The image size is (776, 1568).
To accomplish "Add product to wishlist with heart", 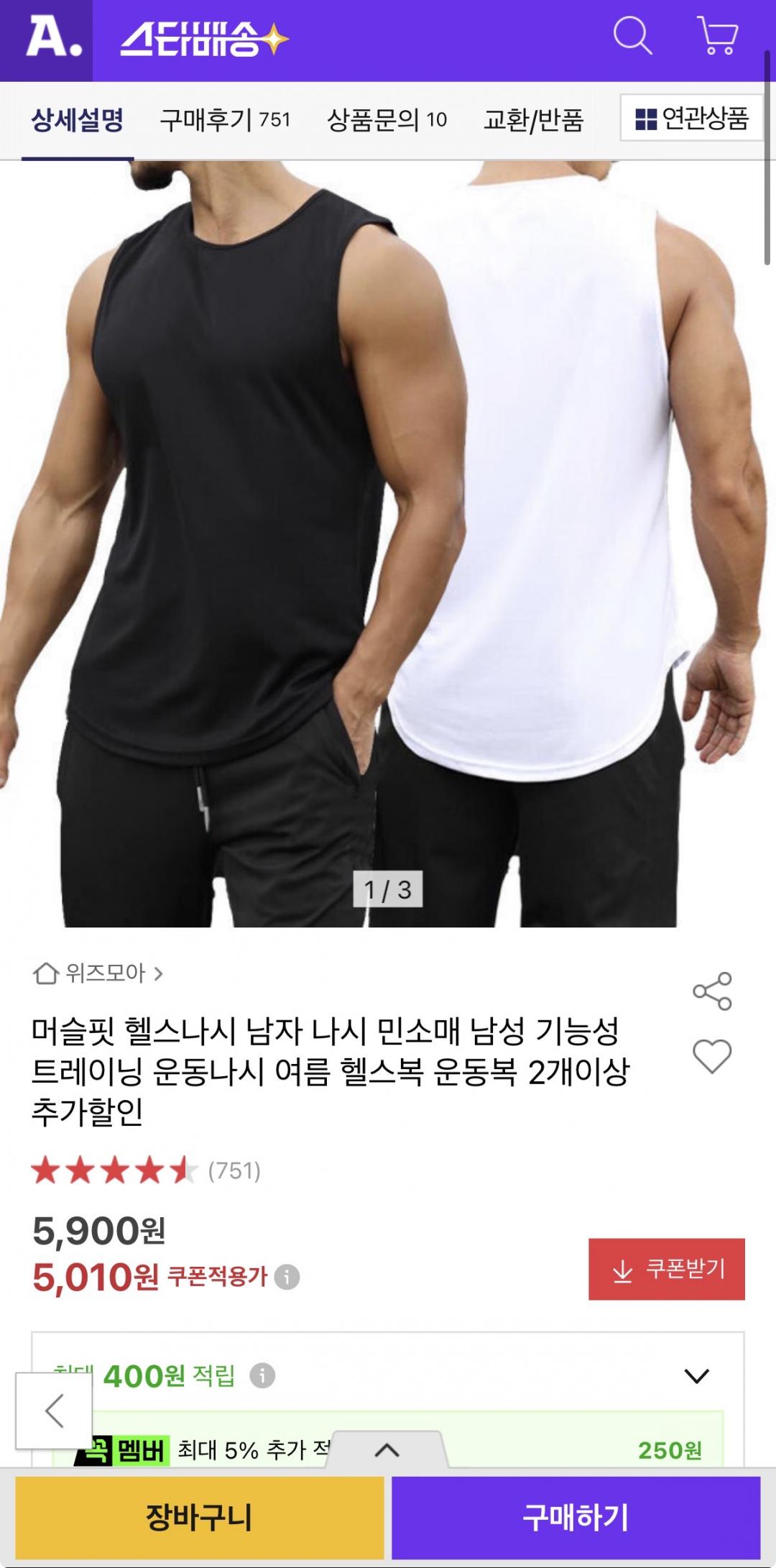I will click(712, 1056).
